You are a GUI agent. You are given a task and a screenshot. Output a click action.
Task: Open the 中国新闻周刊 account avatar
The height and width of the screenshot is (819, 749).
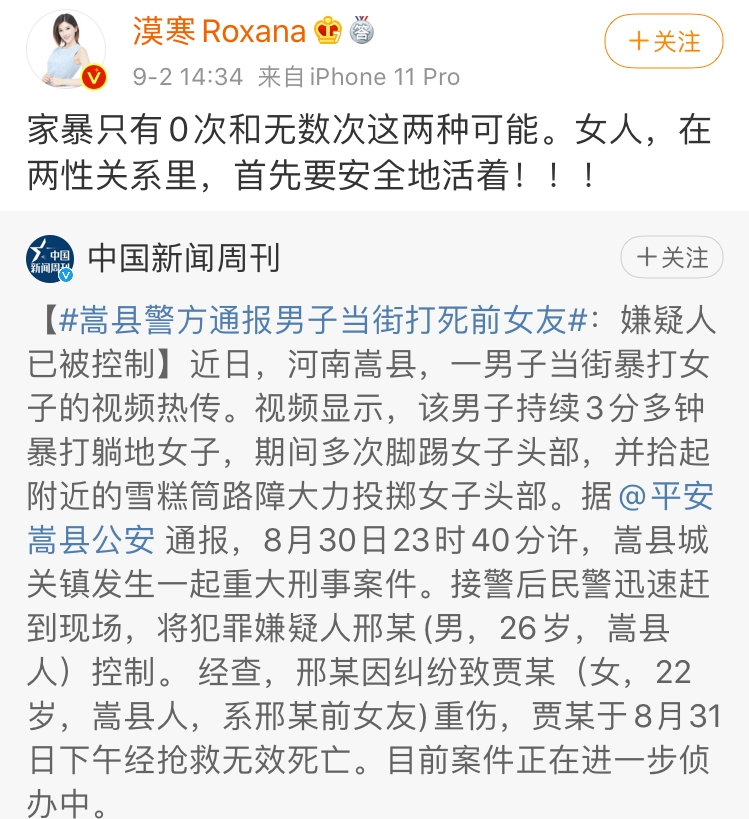click(50, 259)
